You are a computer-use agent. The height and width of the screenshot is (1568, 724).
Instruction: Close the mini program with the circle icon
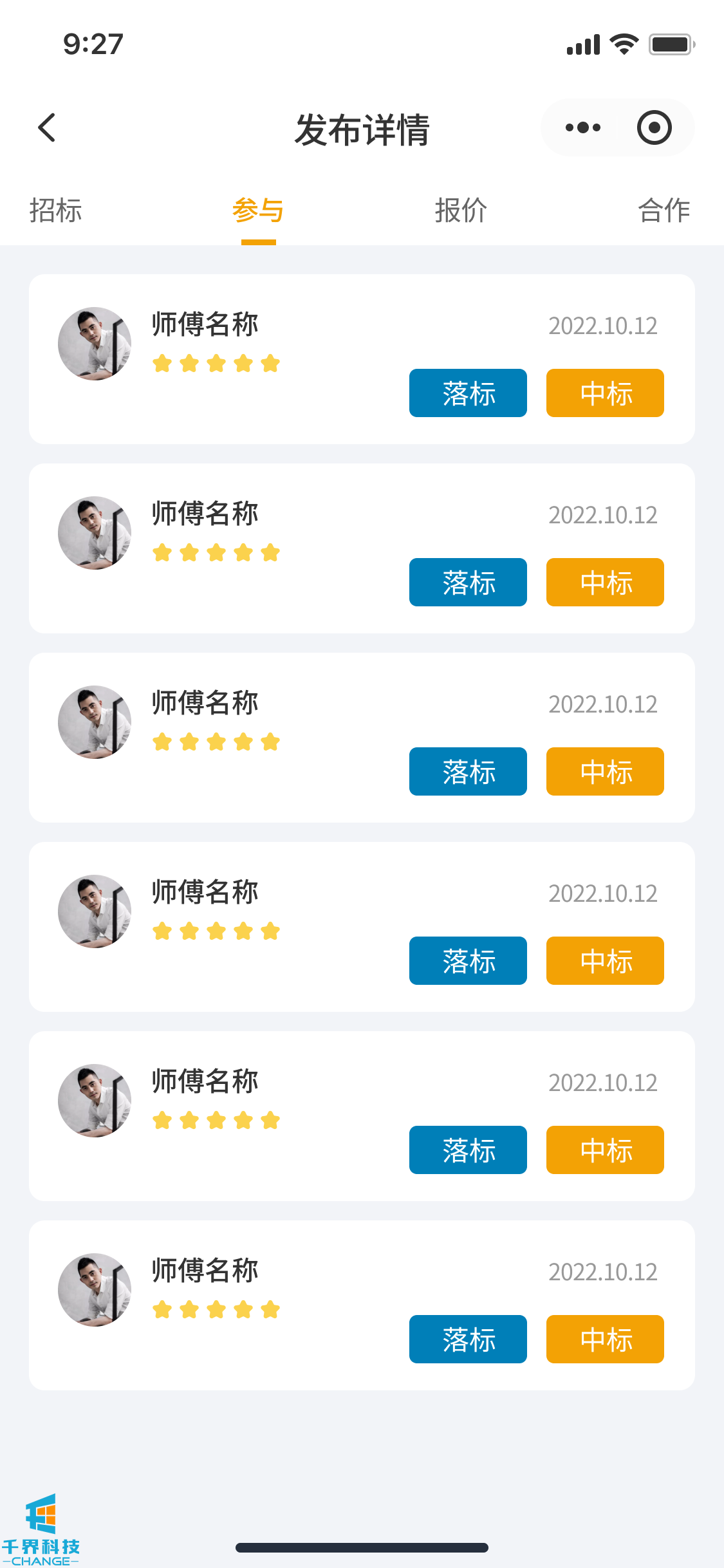(654, 127)
